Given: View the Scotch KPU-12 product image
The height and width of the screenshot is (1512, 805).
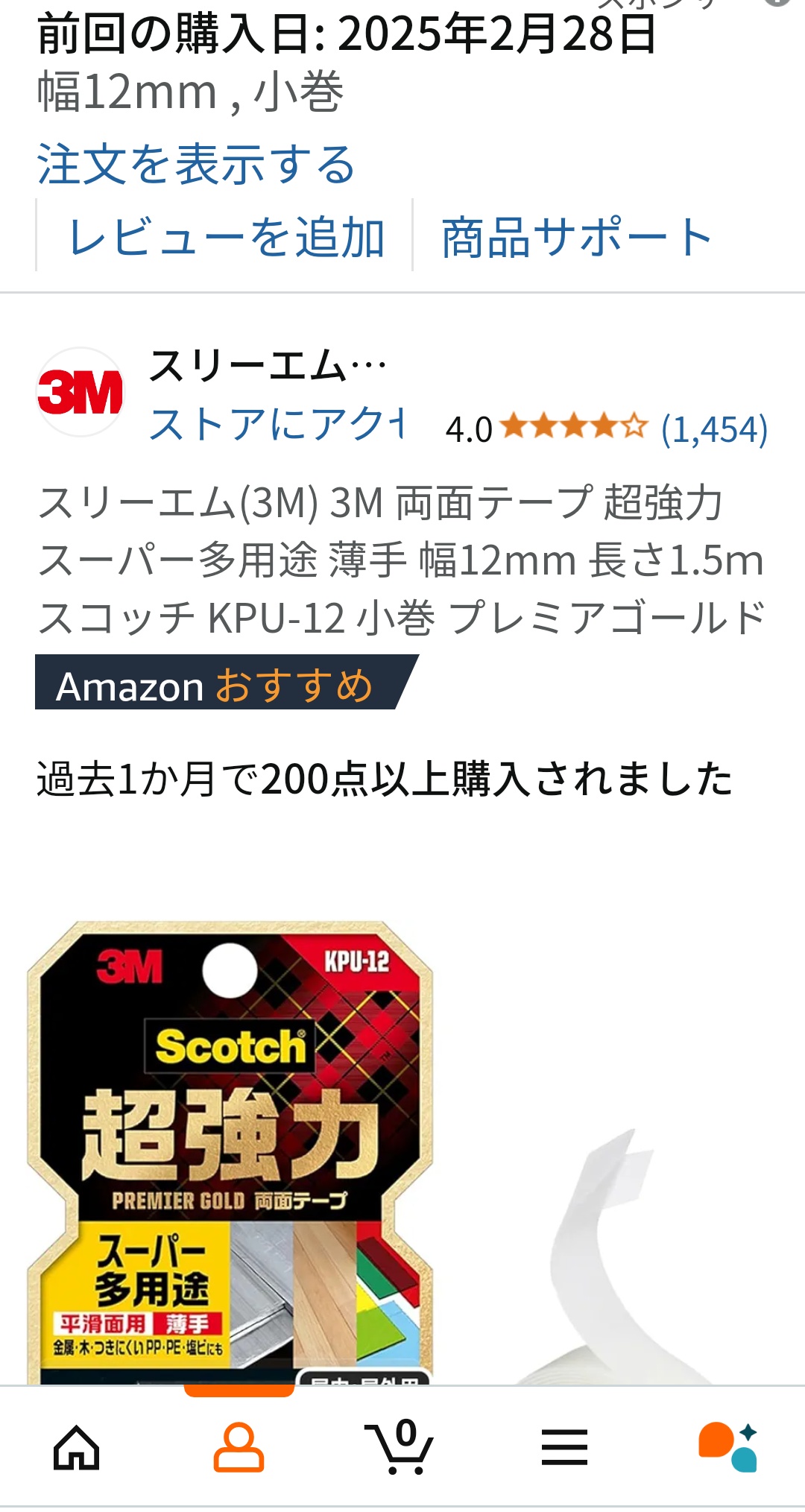Looking at the screenshot, I should pos(230,1151).
